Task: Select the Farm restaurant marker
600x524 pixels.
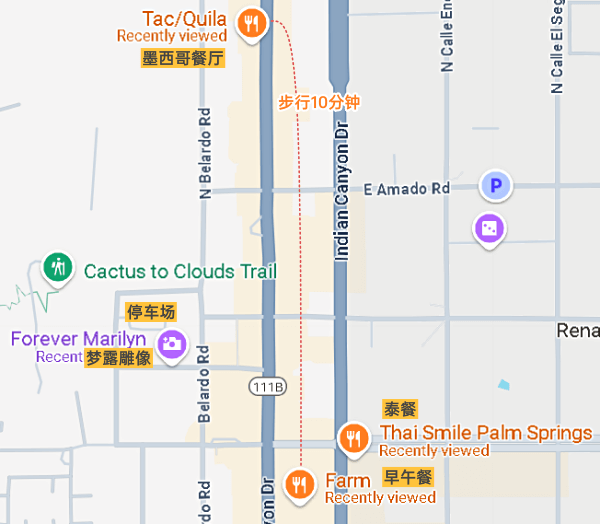Action: click(x=298, y=483)
